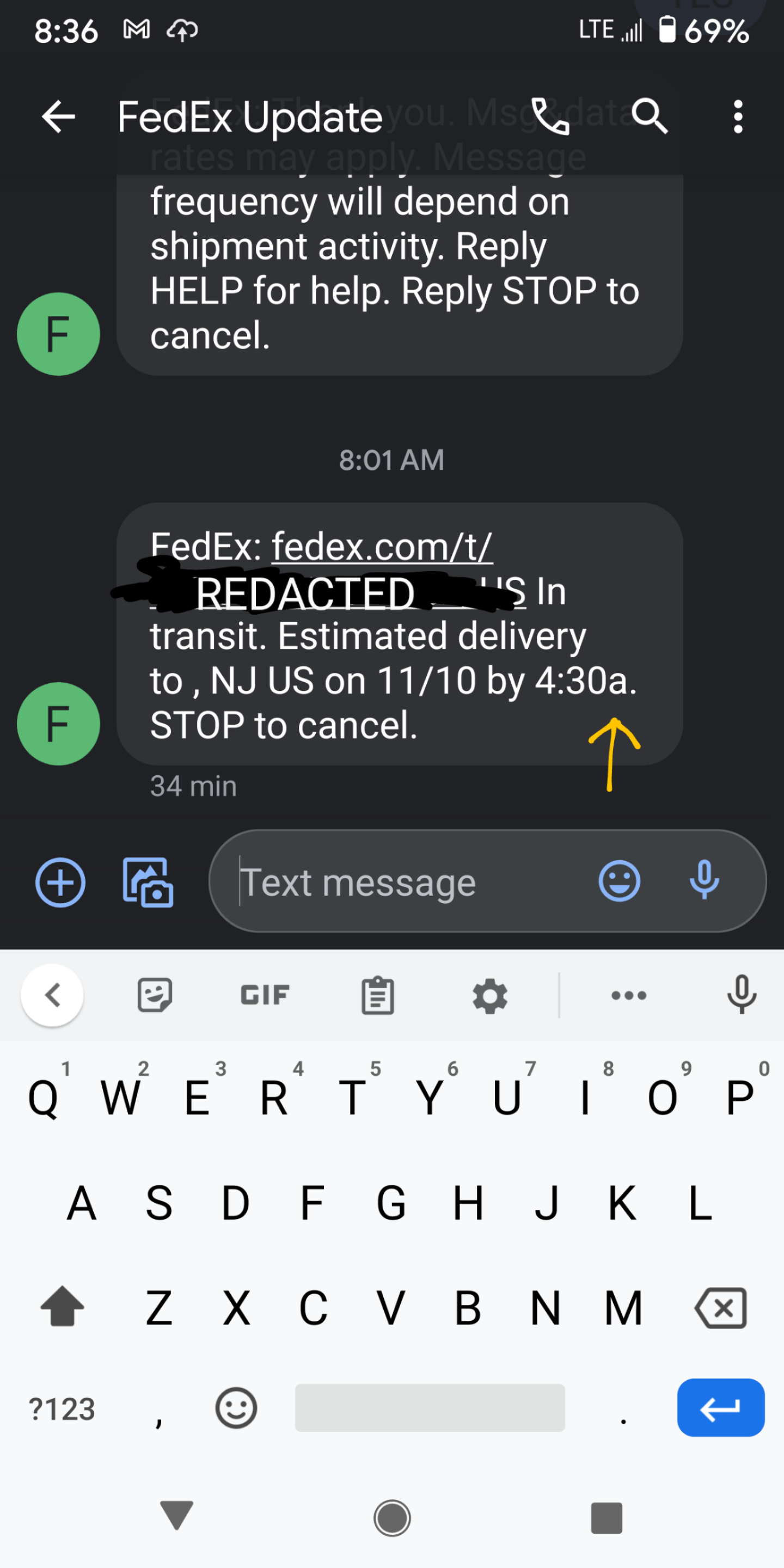Image resolution: width=784 pixels, height=1568 pixels.
Task: Go back from FedEx Update conversation
Action: pyautogui.click(x=58, y=117)
